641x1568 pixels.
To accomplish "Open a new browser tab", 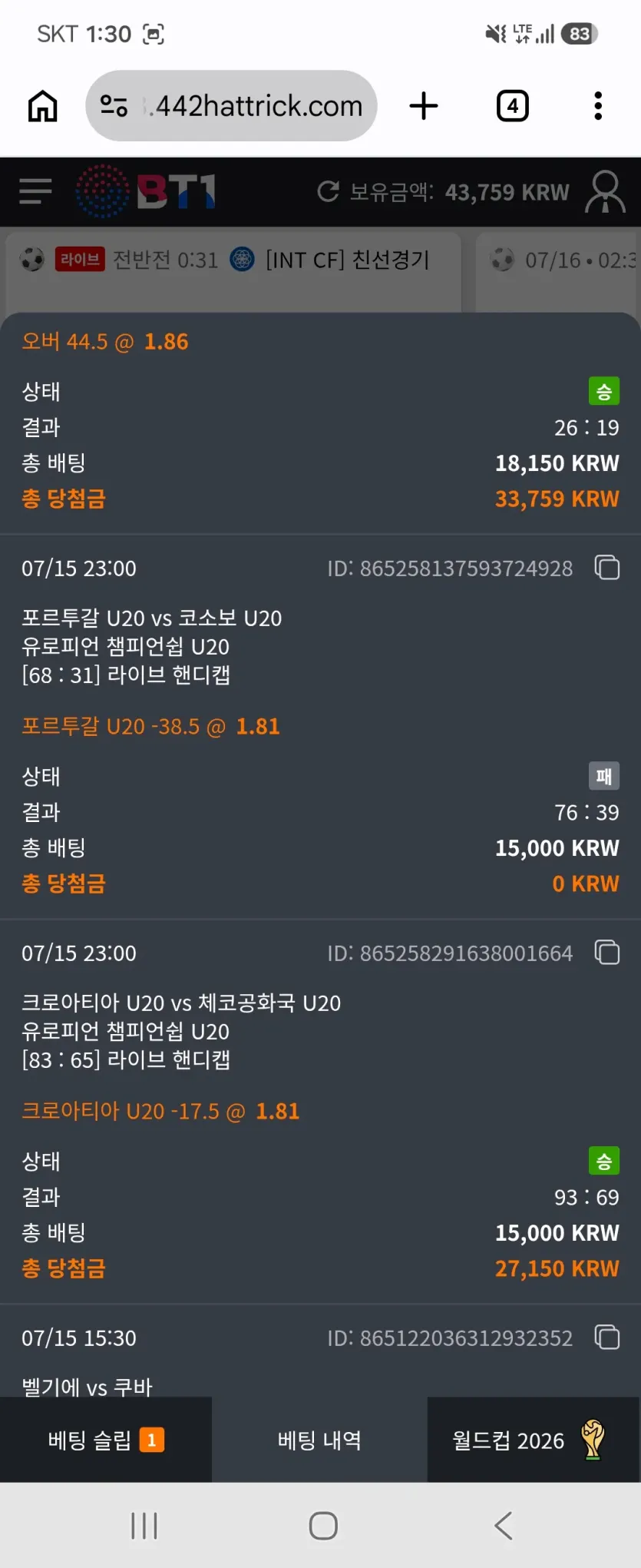I will coord(424,106).
